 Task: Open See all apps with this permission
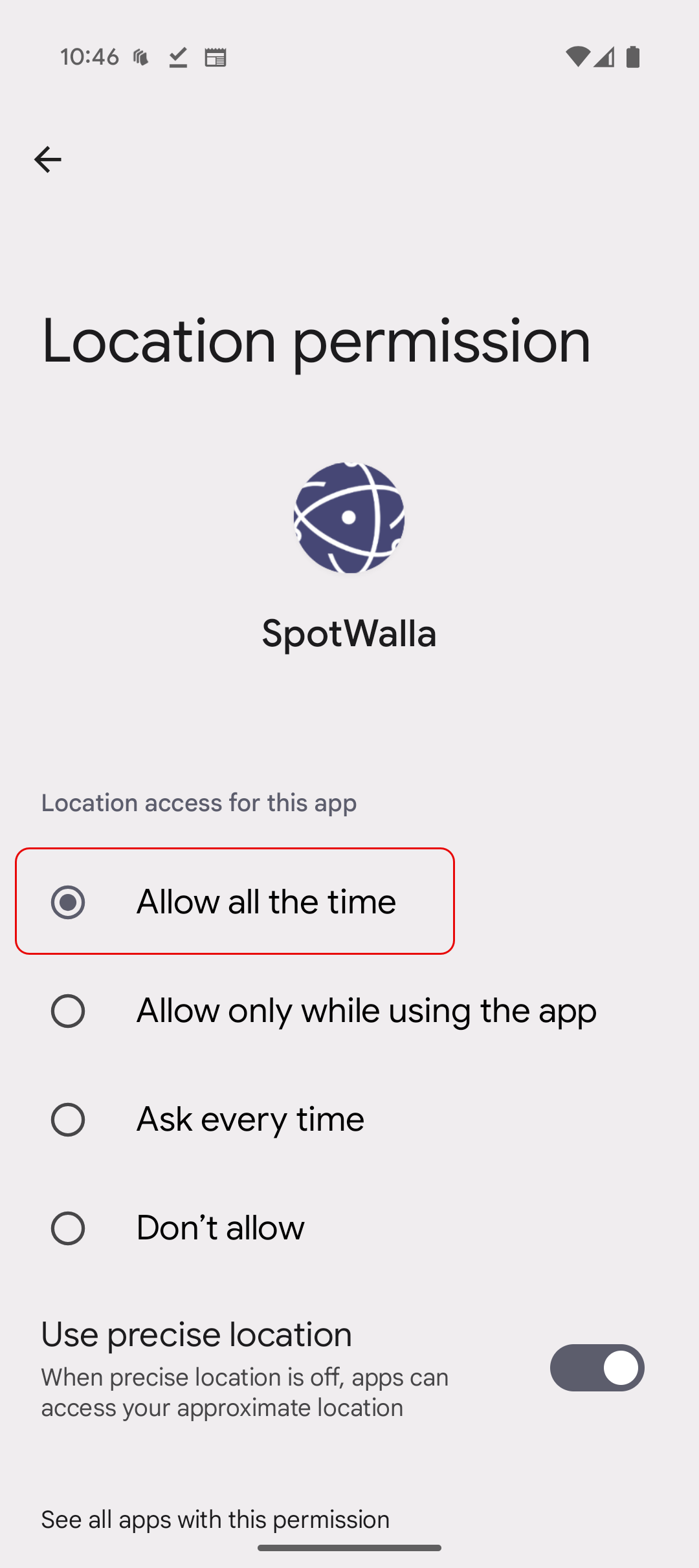click(x=216, y=1519)
